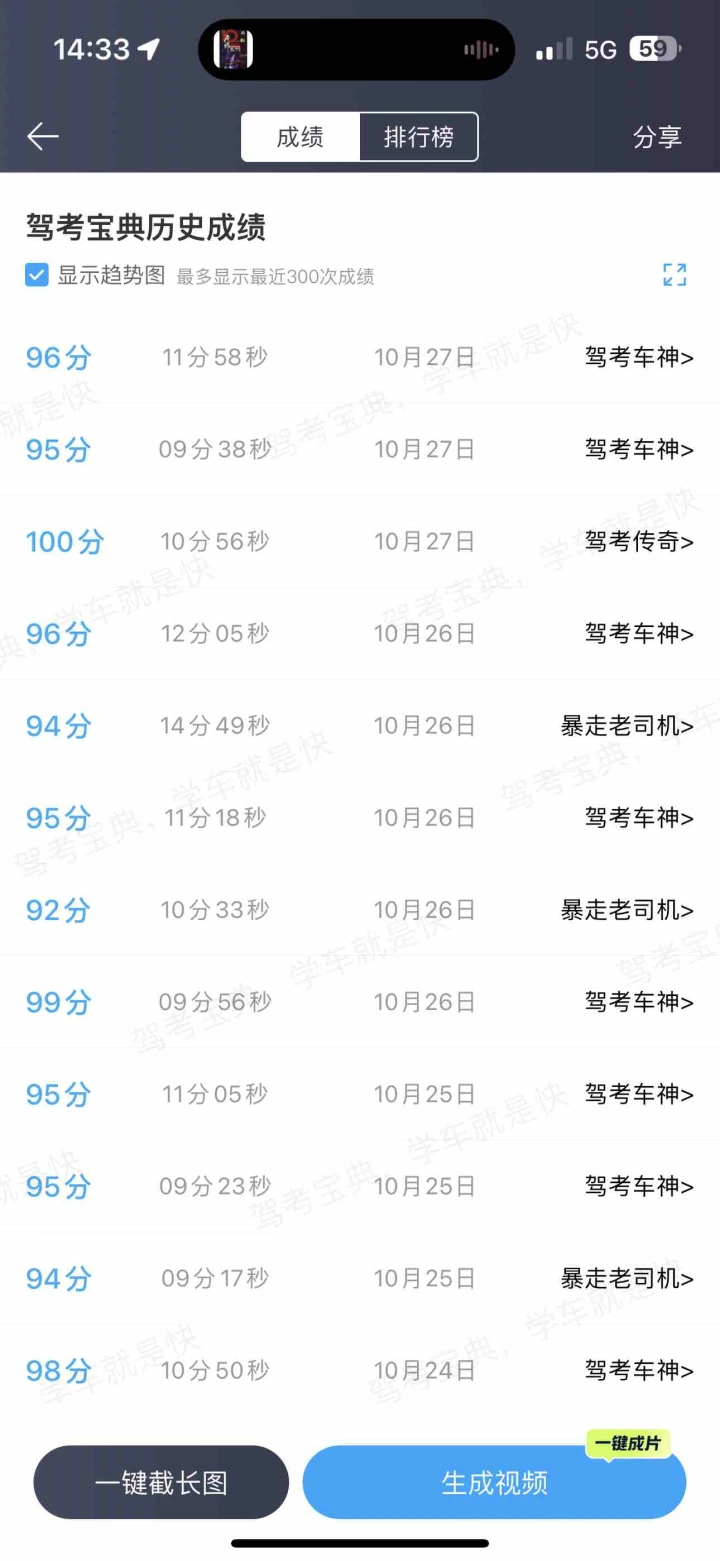Tap 生成视频 to create video

(494, 1482)
